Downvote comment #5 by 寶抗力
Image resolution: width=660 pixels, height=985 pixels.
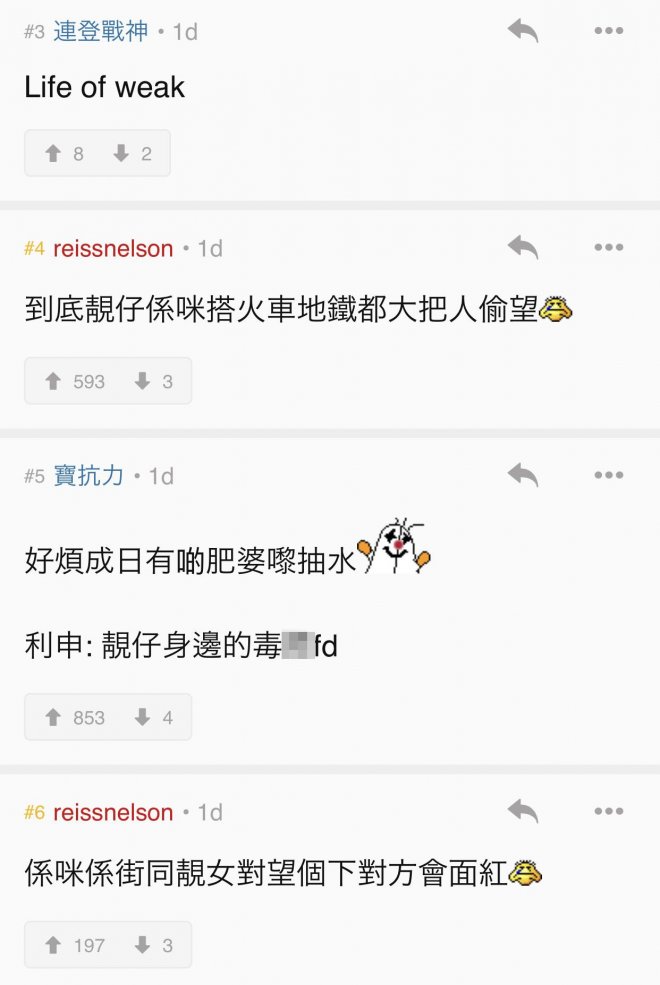click(153, 717)
